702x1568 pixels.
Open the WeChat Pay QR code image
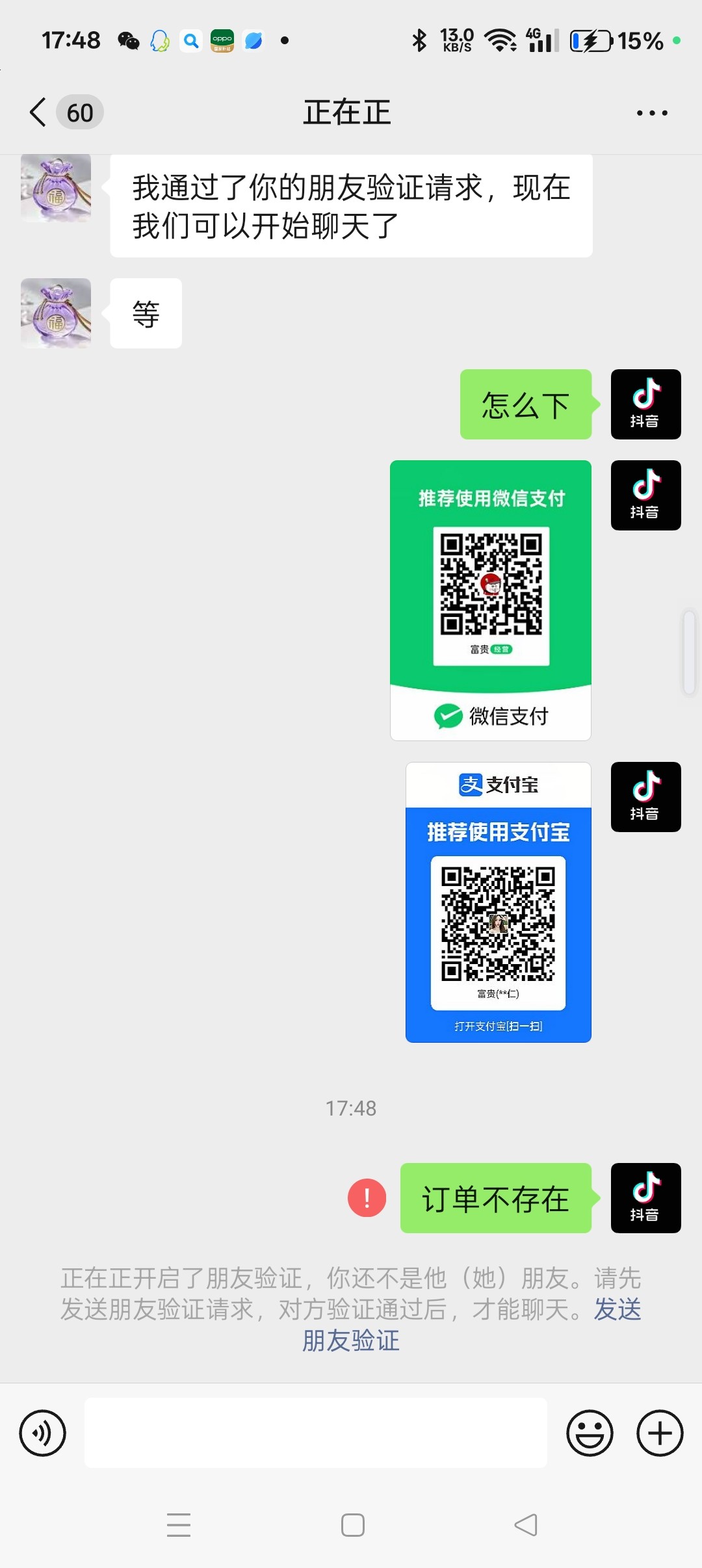pyautogui.click(x=491, y=600)
